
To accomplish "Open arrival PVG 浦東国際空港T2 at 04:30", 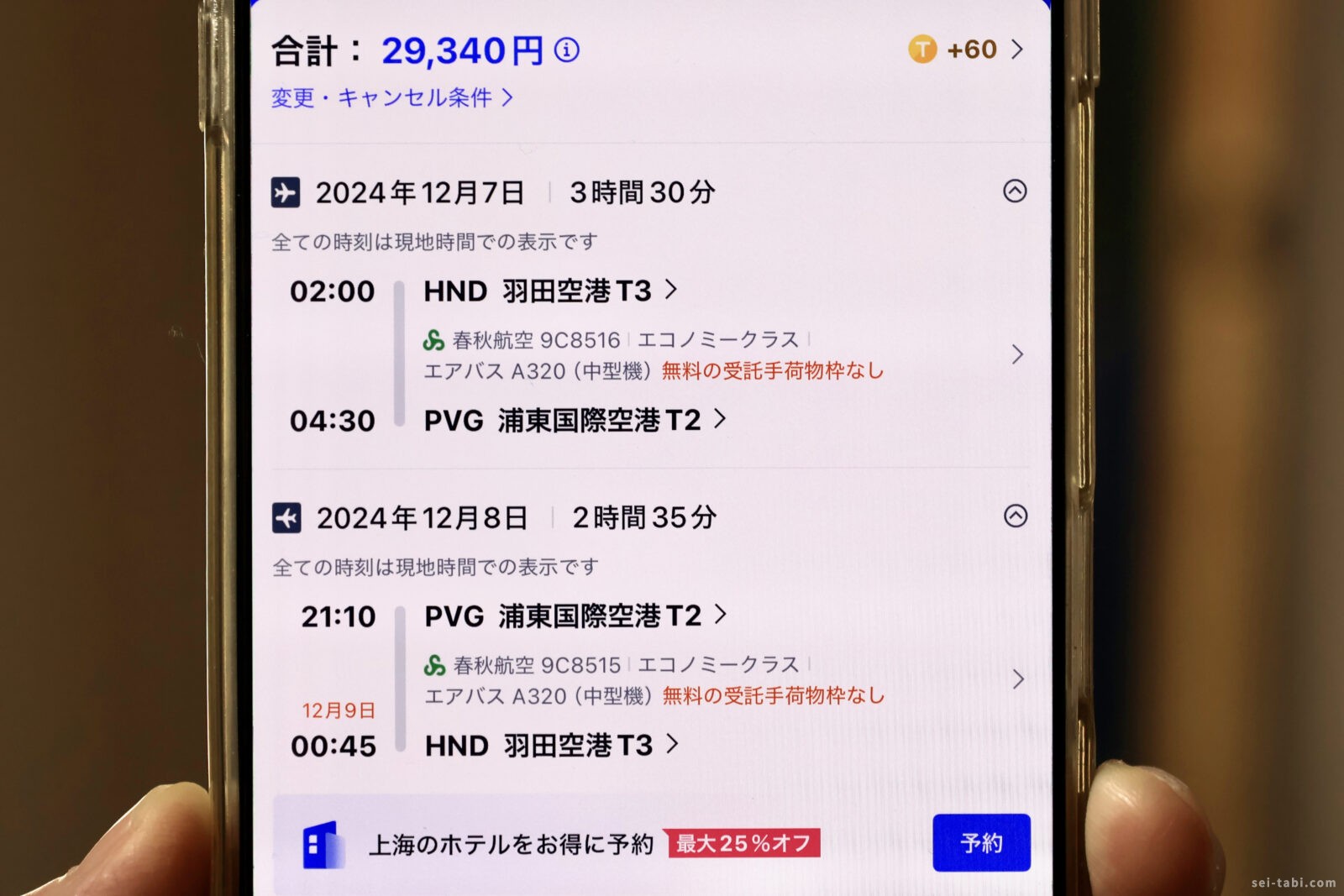I will 575,420.
